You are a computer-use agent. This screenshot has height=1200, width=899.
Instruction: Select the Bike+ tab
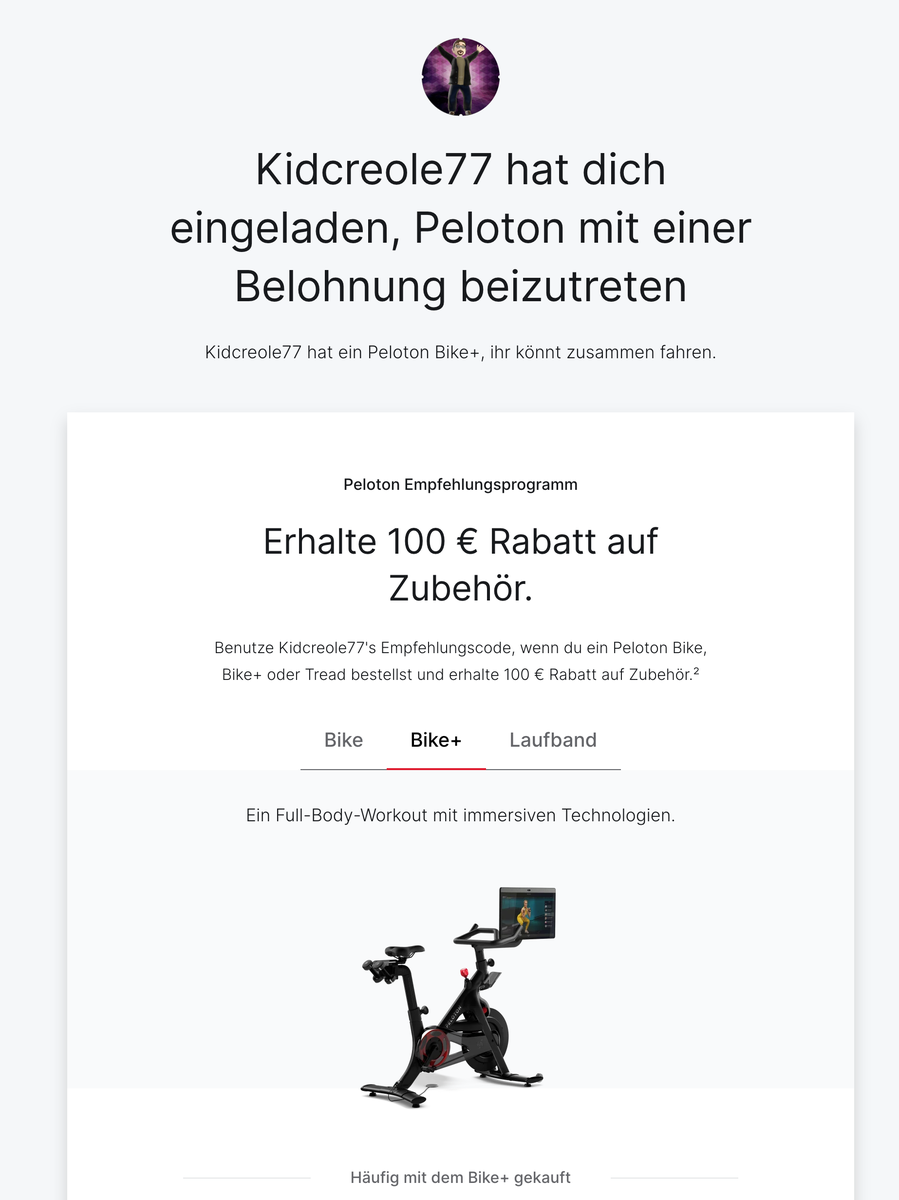436,741
